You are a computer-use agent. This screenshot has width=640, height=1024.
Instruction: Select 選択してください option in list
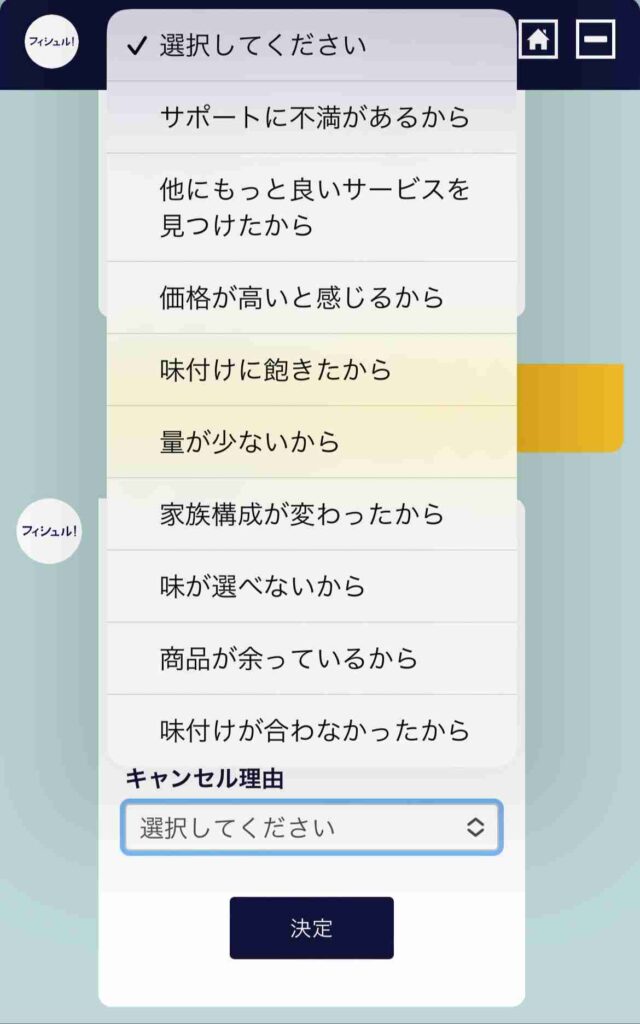pos(311,46)
